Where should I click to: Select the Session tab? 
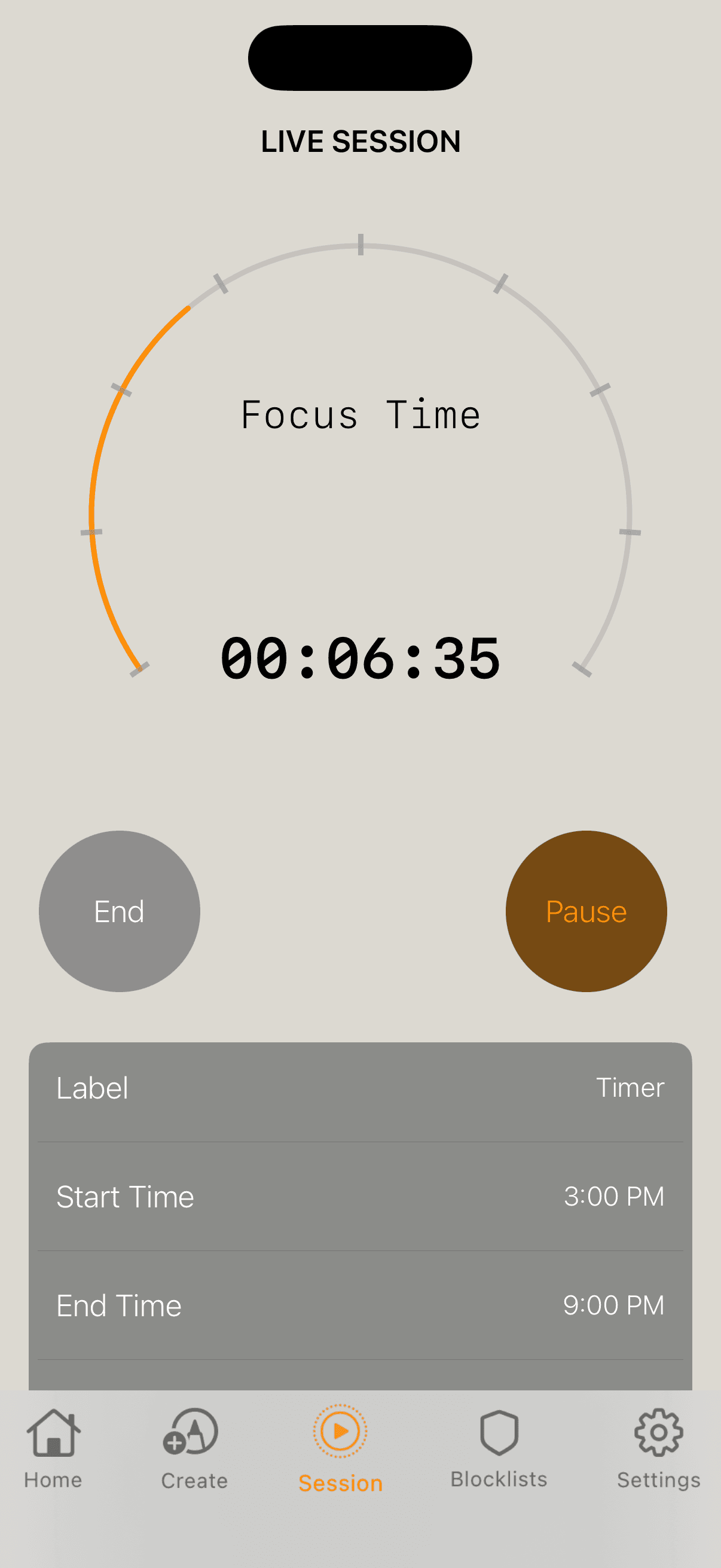click(x=340, y=1448)
